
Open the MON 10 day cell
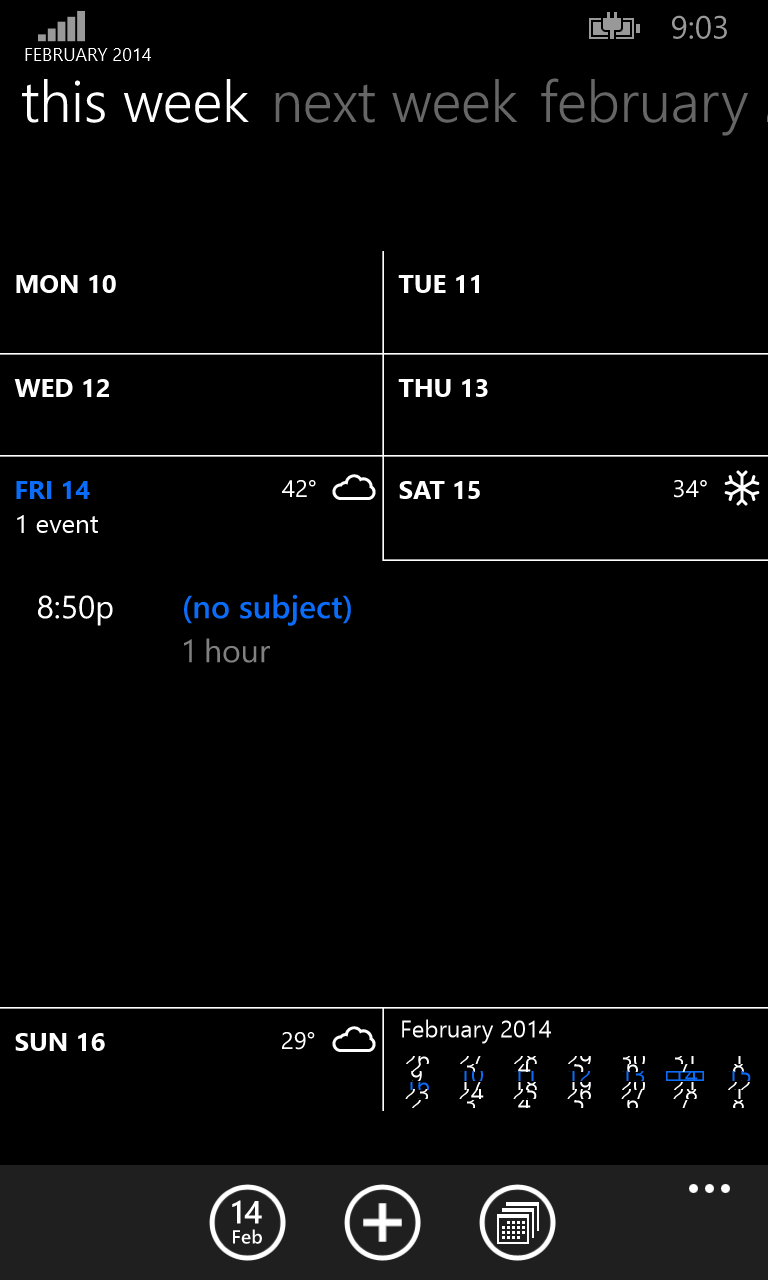coord(191,302)
